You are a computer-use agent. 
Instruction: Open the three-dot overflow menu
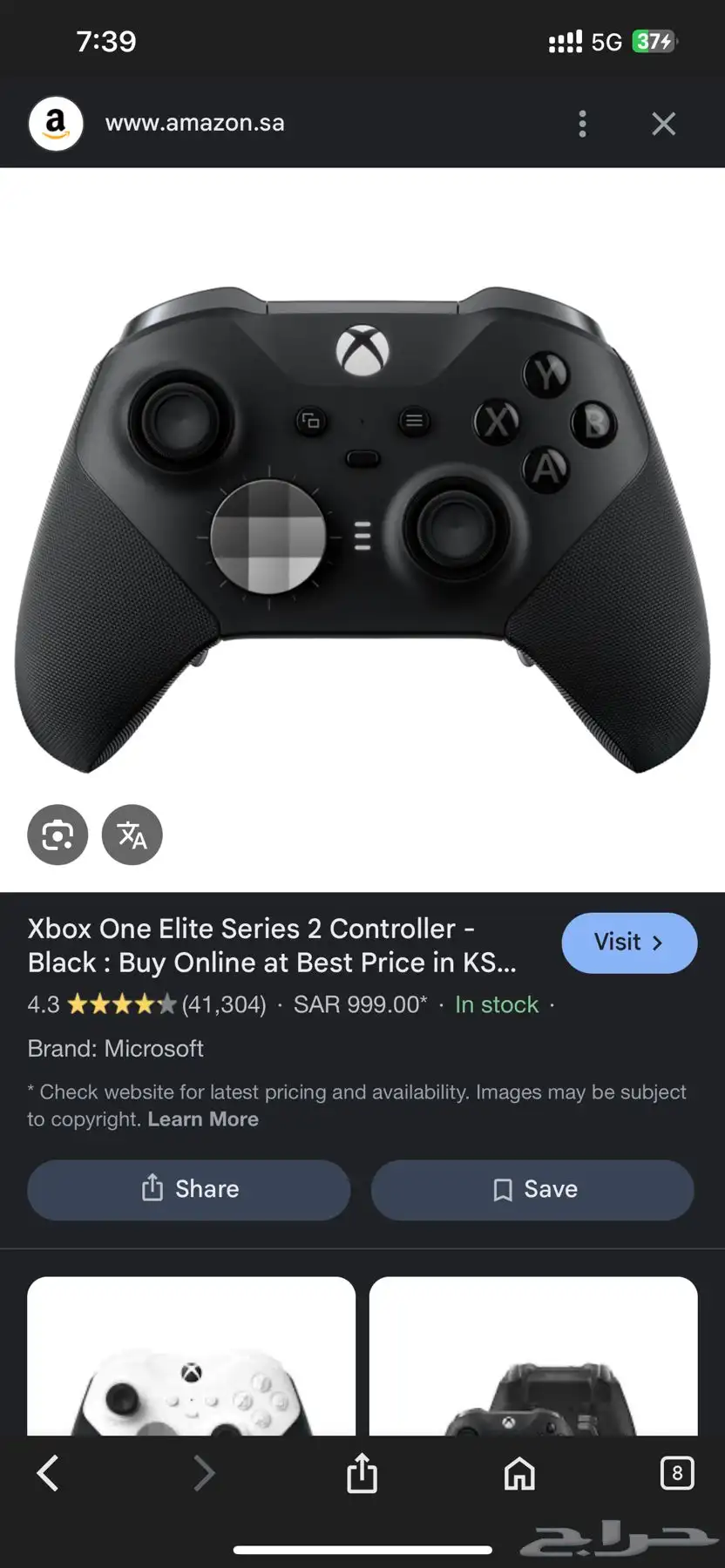point(582,124)
